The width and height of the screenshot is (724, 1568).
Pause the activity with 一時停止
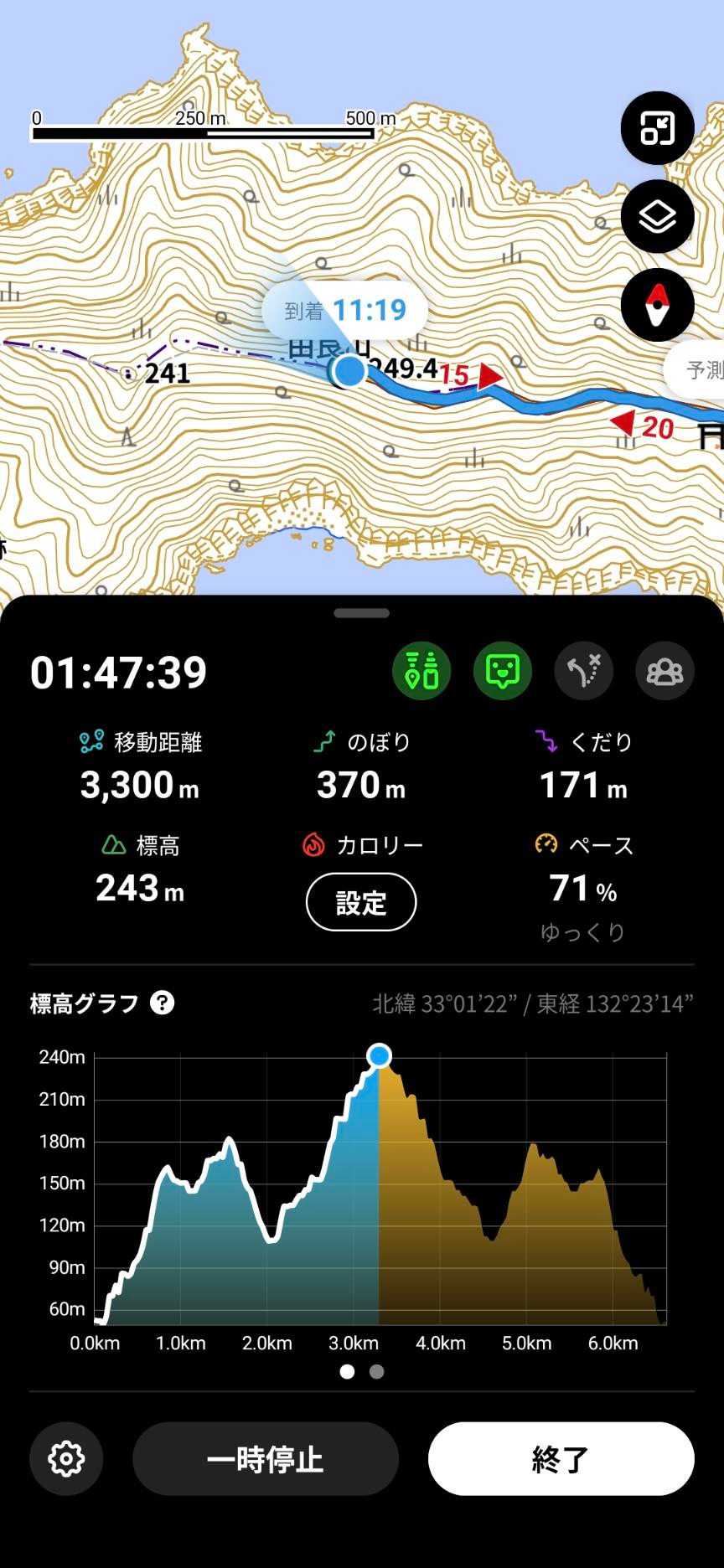pyautogui.click(x=265, y=1459)
